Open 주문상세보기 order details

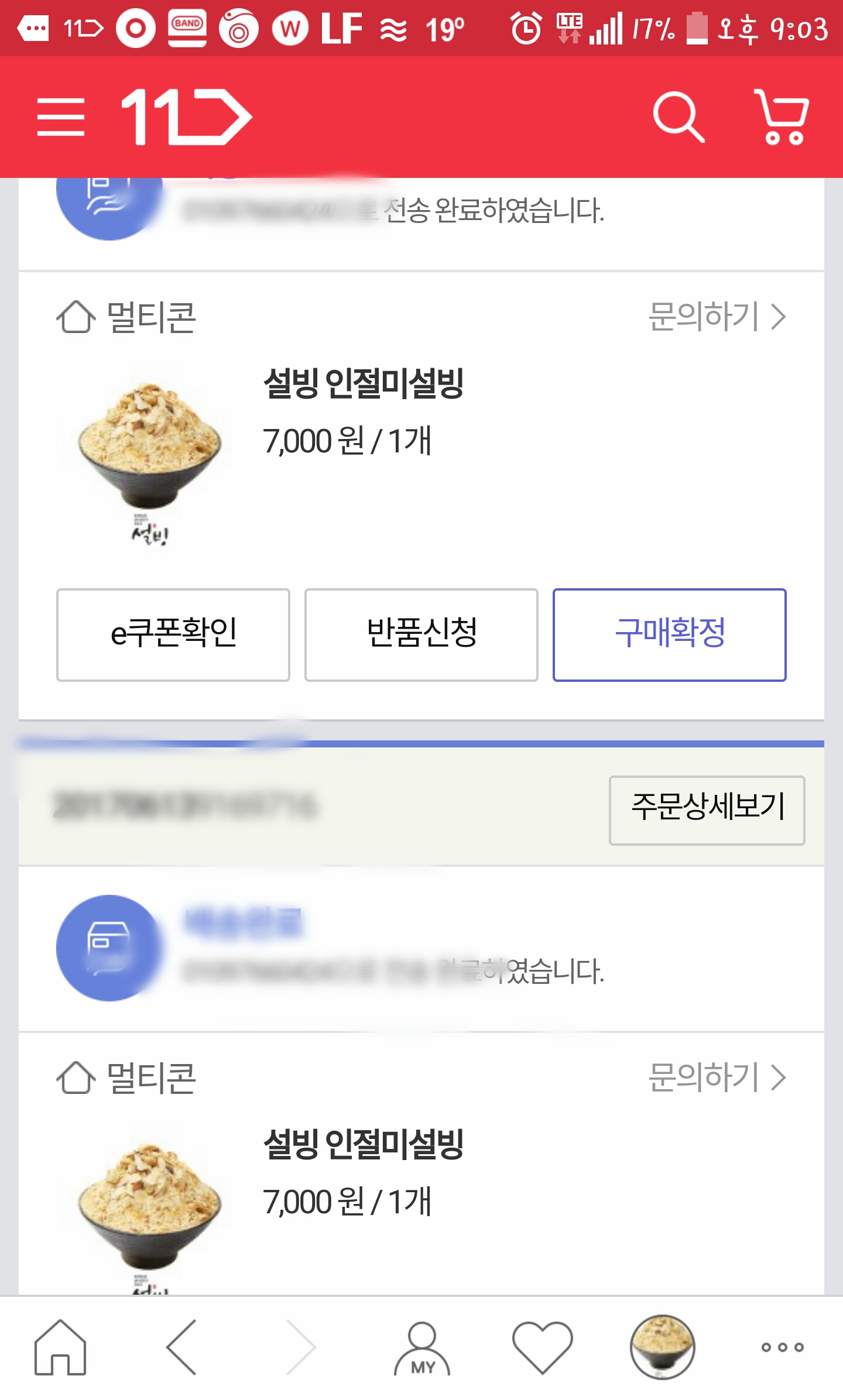click(707, 810)
